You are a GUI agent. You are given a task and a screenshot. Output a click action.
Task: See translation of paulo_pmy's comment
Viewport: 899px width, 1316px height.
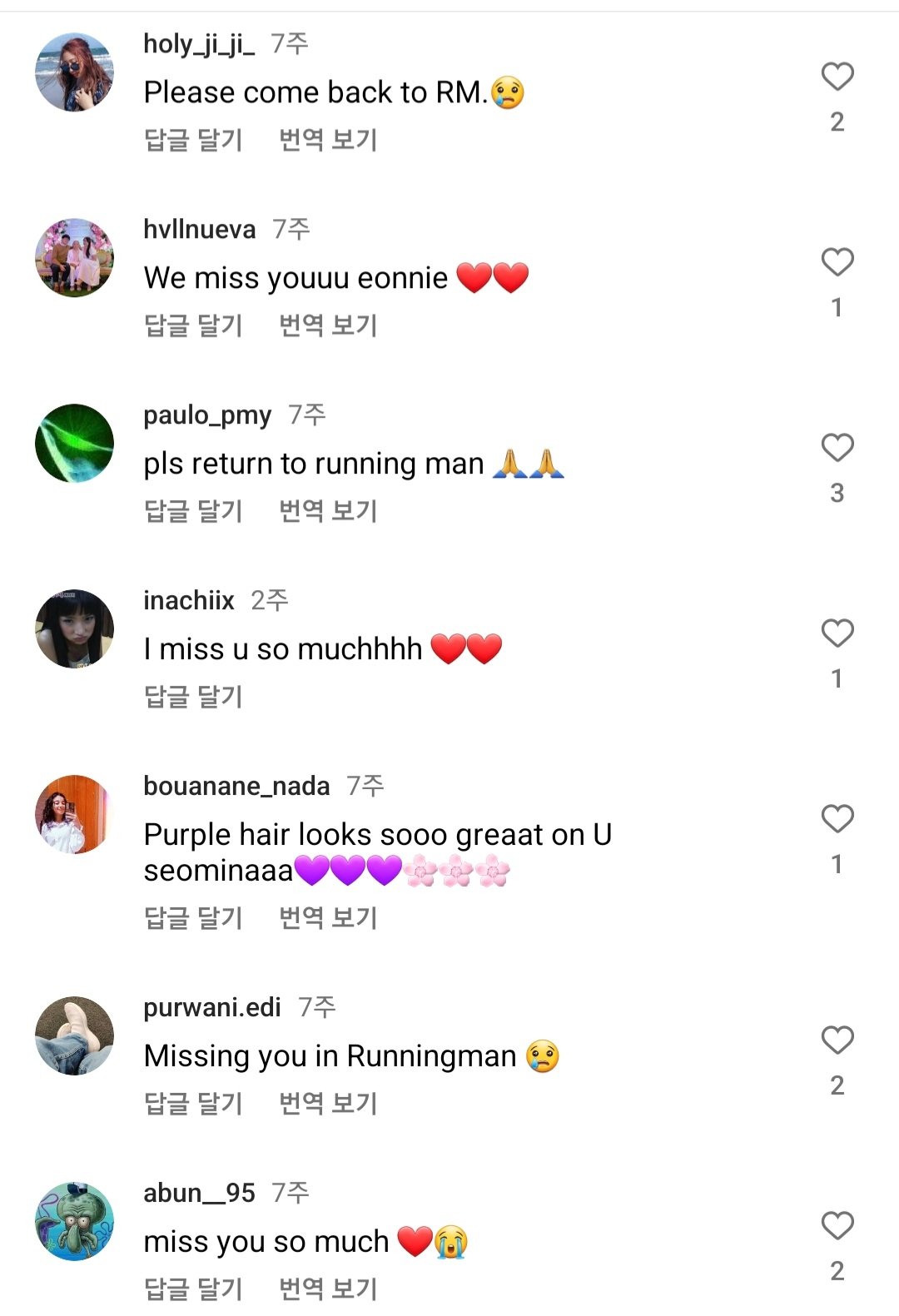(x=328, y=511)
